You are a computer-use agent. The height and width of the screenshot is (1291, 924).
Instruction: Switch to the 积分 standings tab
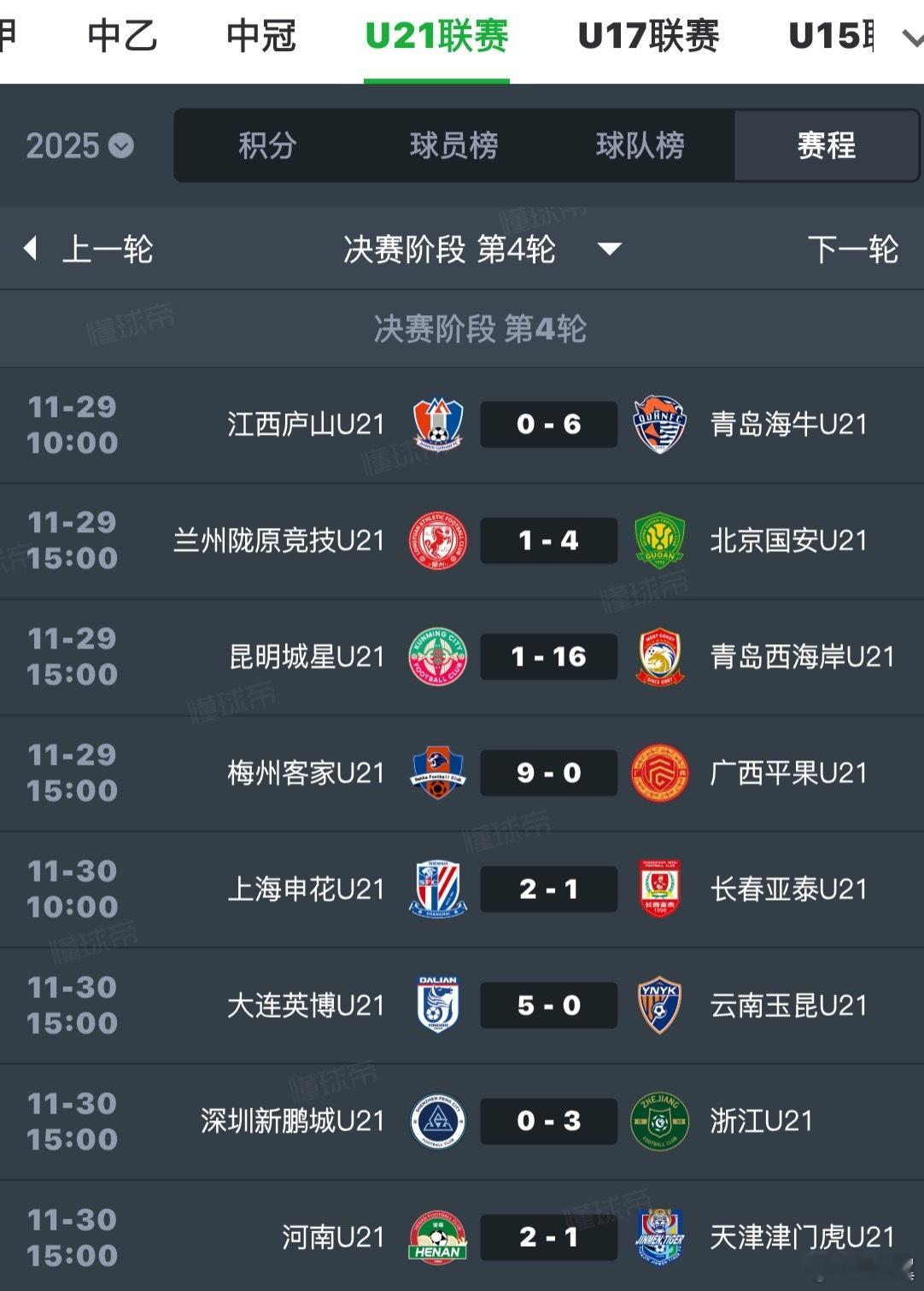pyautogui.click(x=267, y=145)
